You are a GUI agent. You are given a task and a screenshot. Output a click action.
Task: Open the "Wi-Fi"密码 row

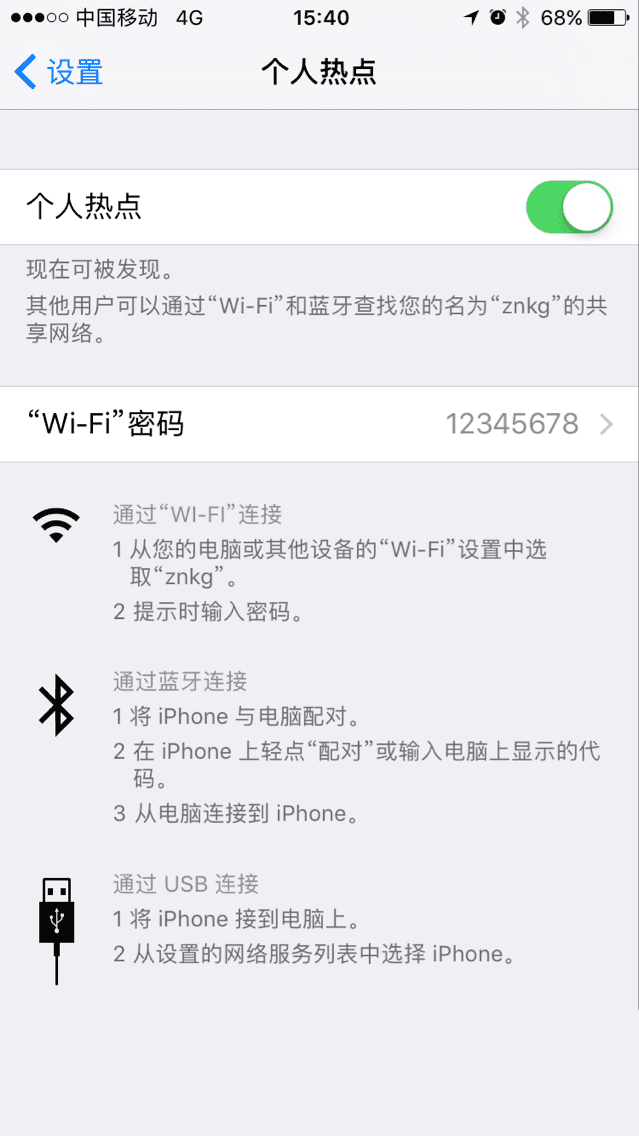319,424
